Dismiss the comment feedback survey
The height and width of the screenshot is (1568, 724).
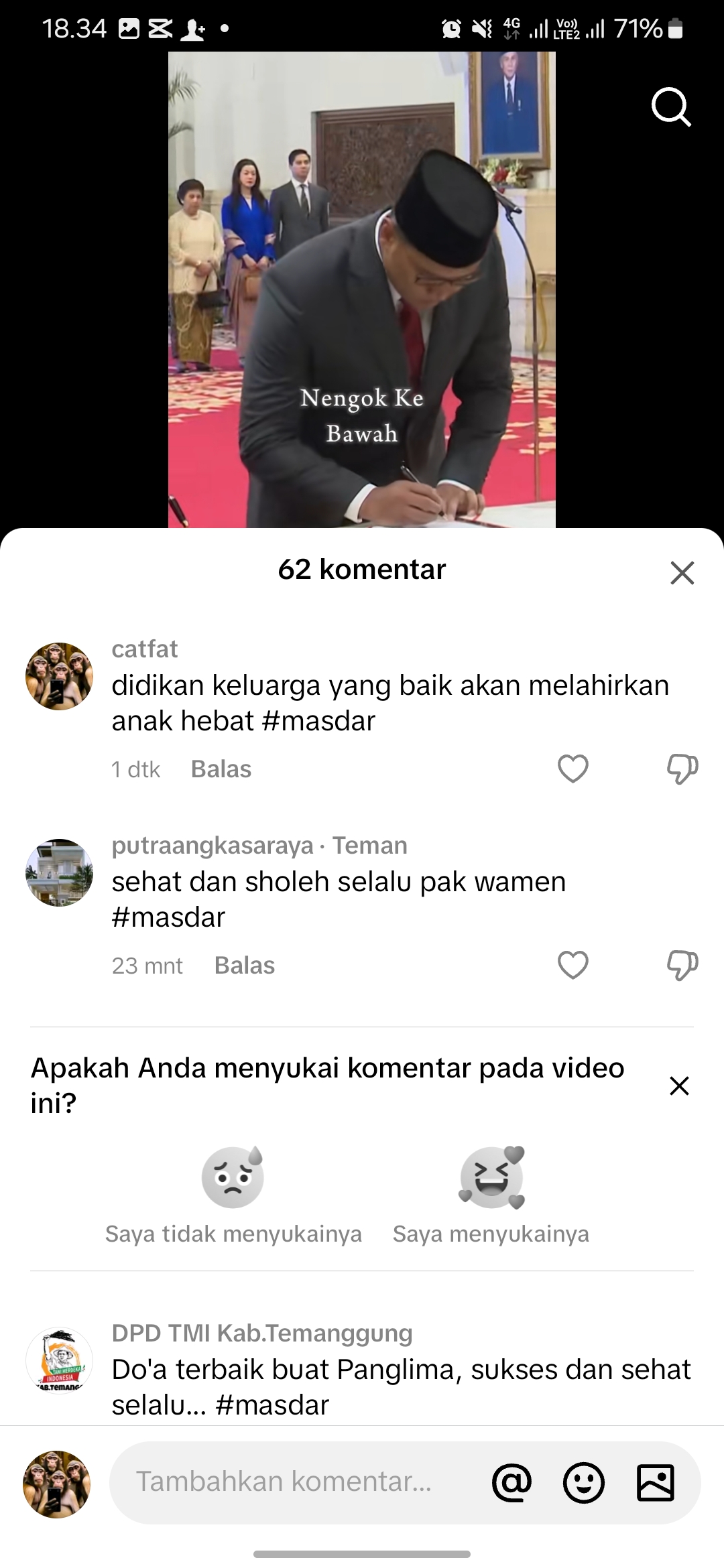click(679, 1086)
